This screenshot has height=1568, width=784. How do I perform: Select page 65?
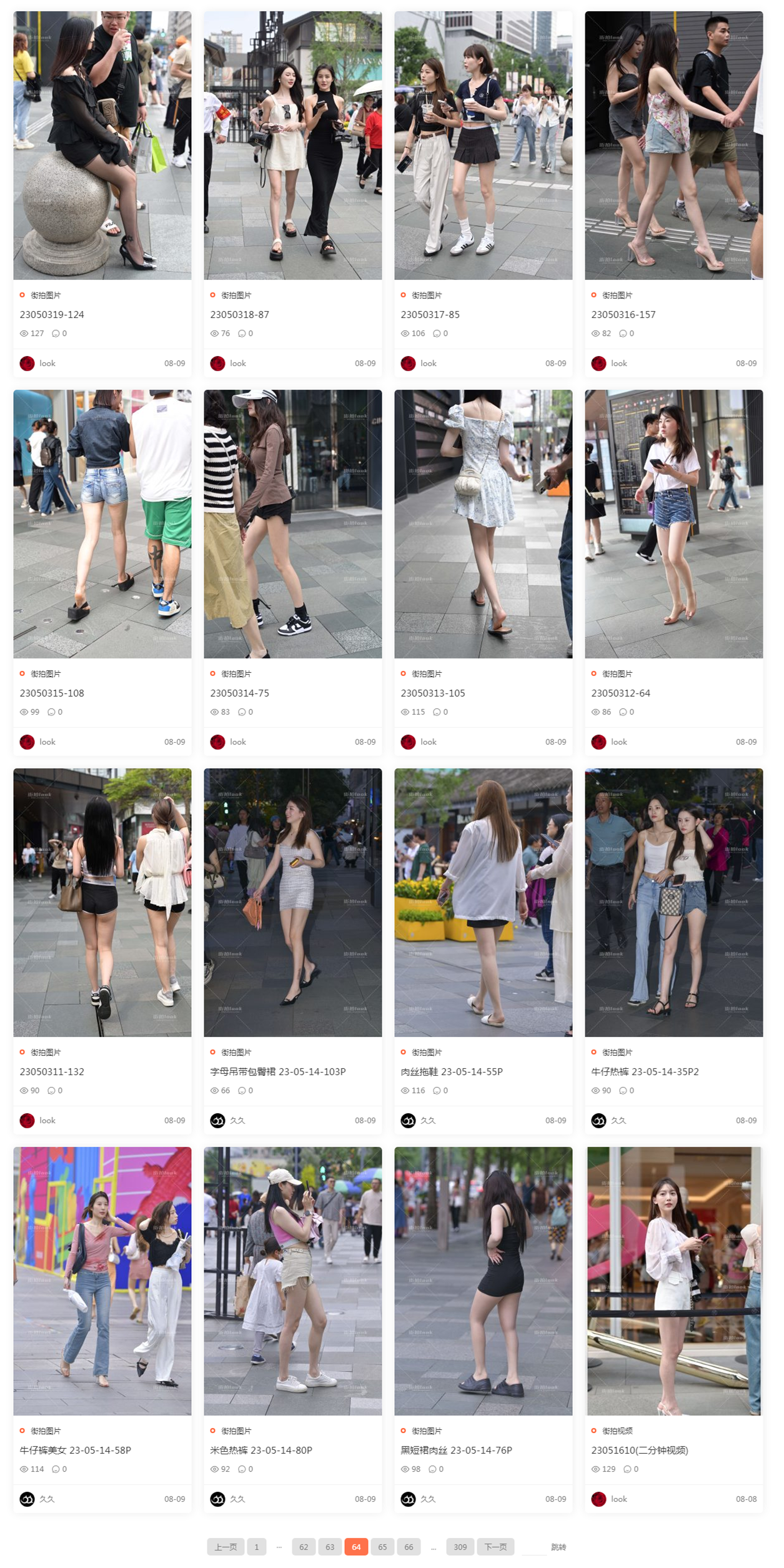point(382,1547)
